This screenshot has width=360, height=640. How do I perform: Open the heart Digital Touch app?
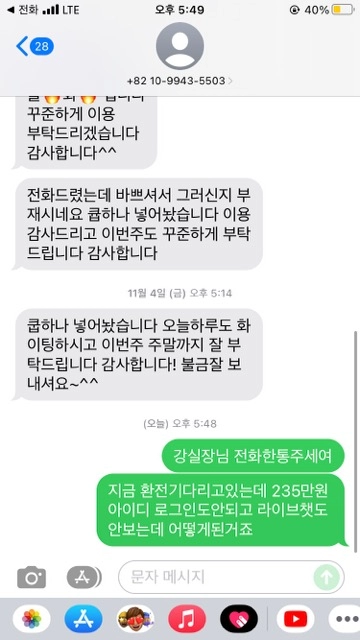(239, 619)
